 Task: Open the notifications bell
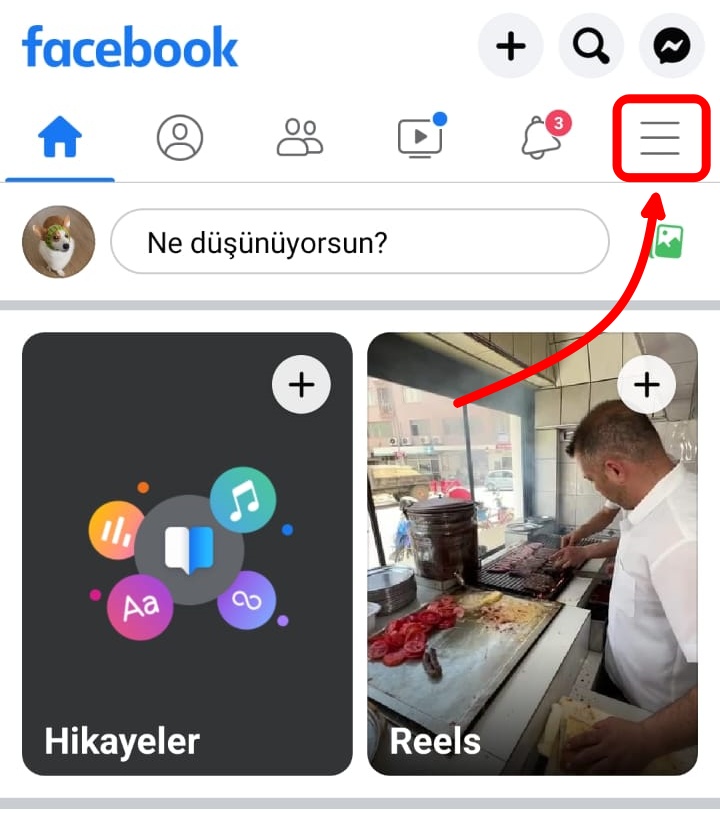coord(541,138)
